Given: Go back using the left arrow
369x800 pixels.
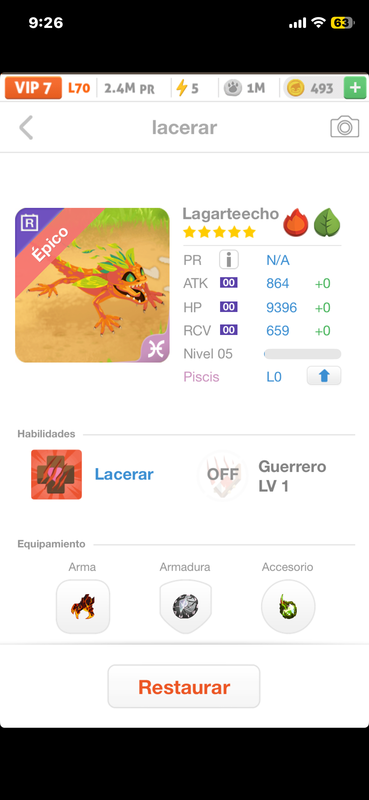Looking at the screenshot, I should pos(26,128).
